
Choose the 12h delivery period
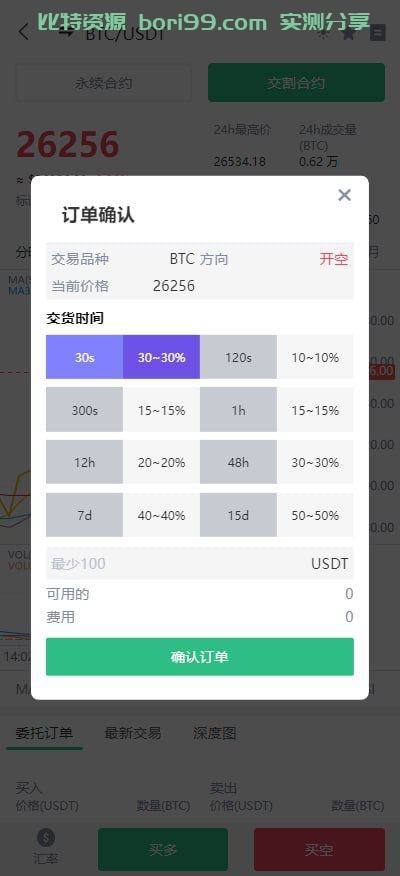point(84,462)
